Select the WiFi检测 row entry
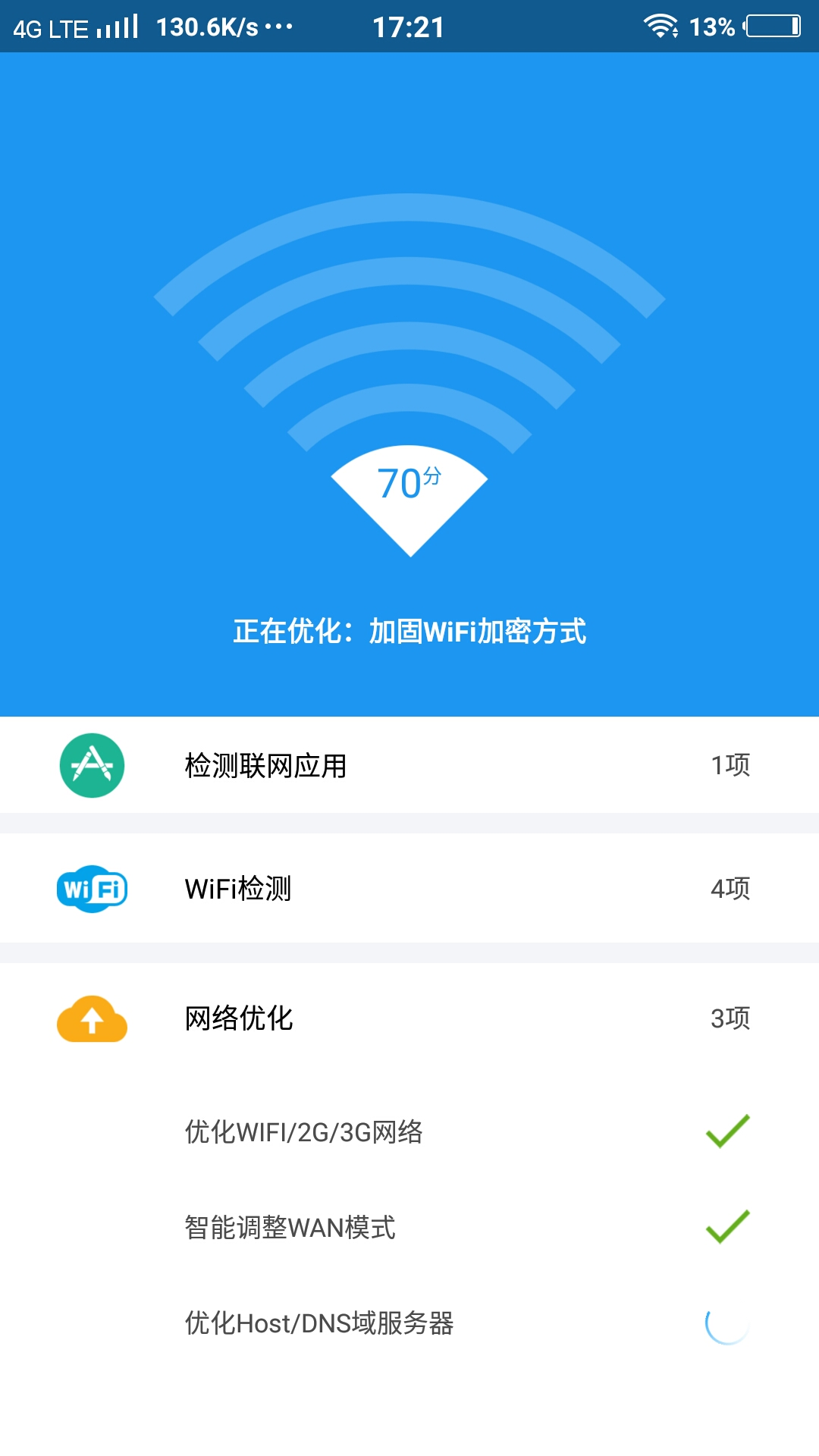 409,890
